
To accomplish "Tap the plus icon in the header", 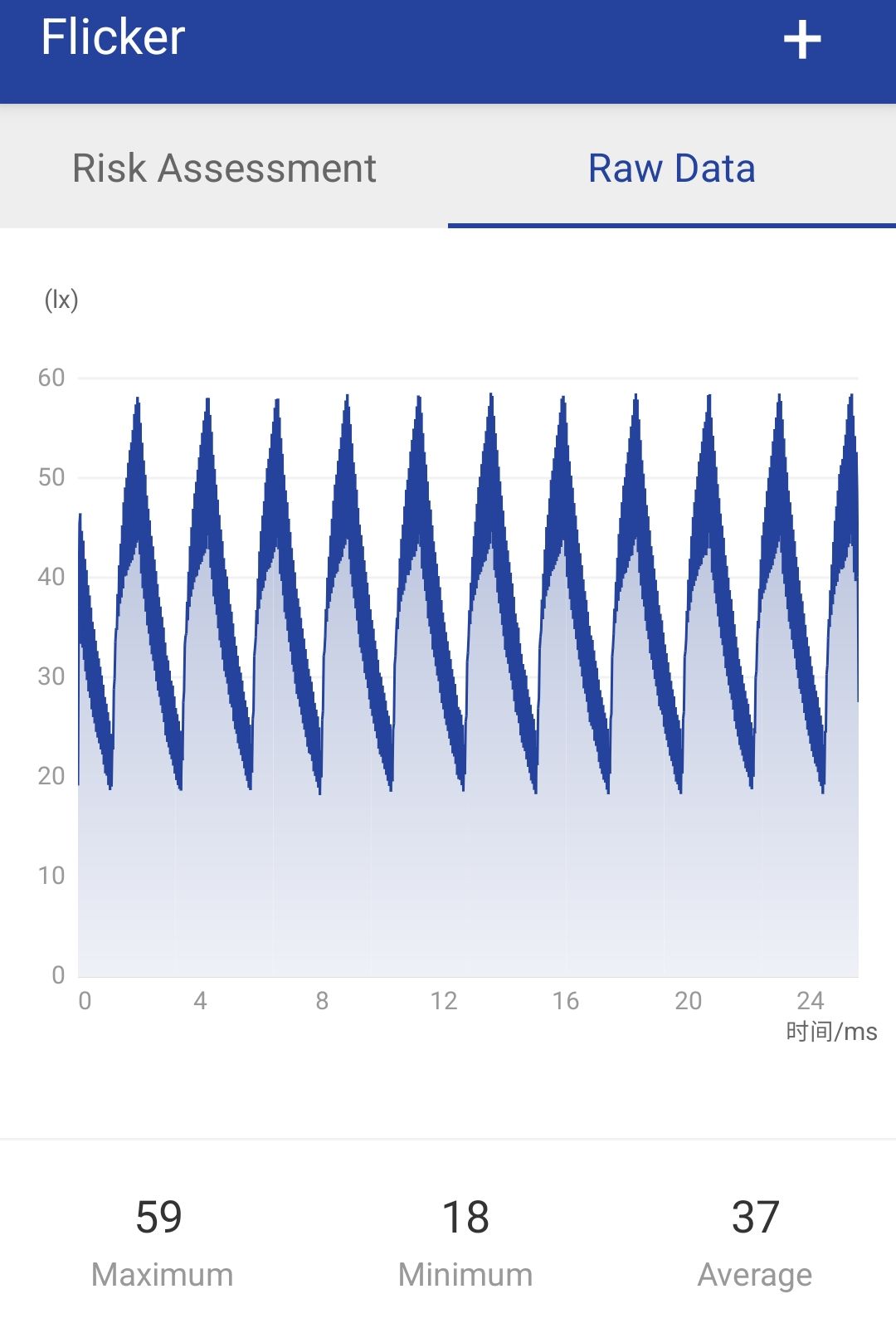I will (x=802, y=40).
